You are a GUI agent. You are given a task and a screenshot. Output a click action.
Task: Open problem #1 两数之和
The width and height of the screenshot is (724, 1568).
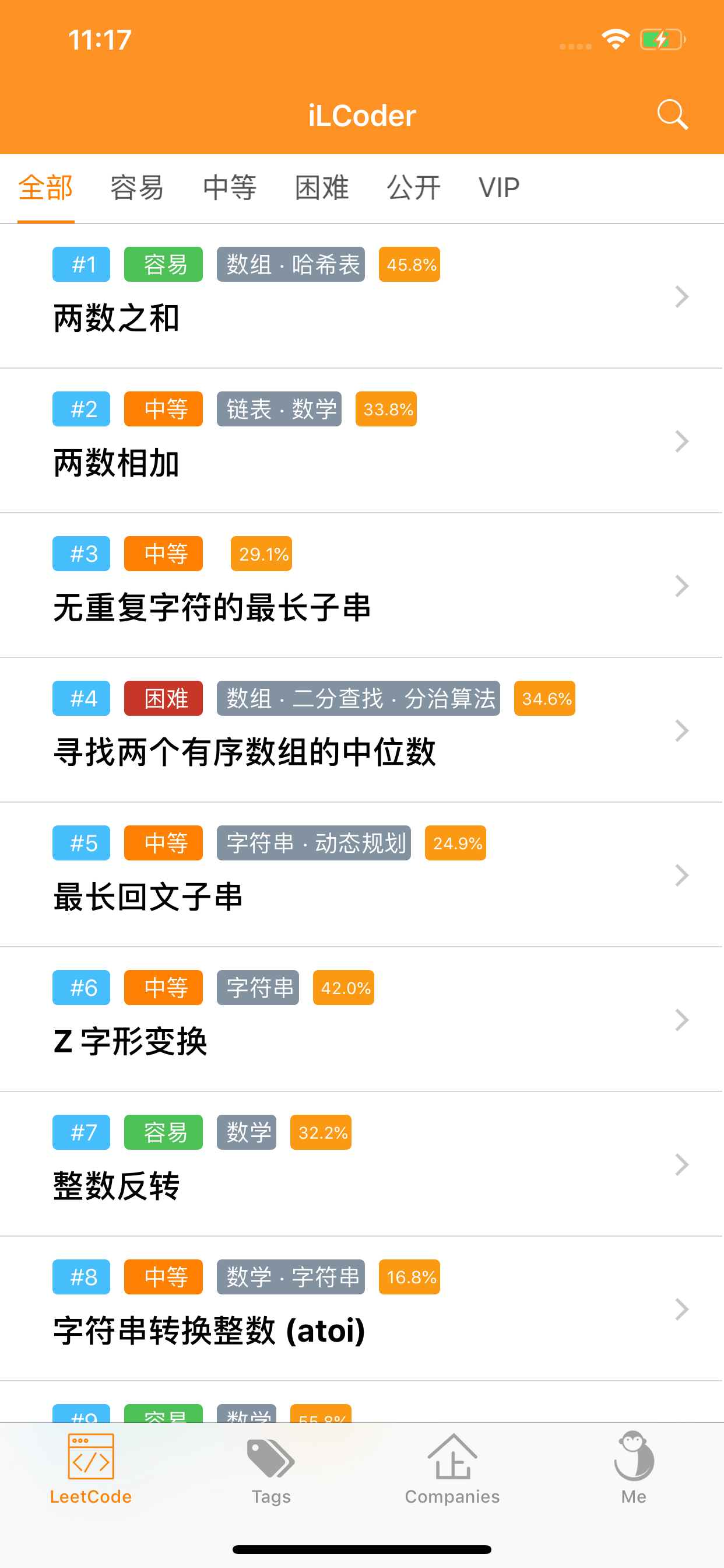(361, 296)
